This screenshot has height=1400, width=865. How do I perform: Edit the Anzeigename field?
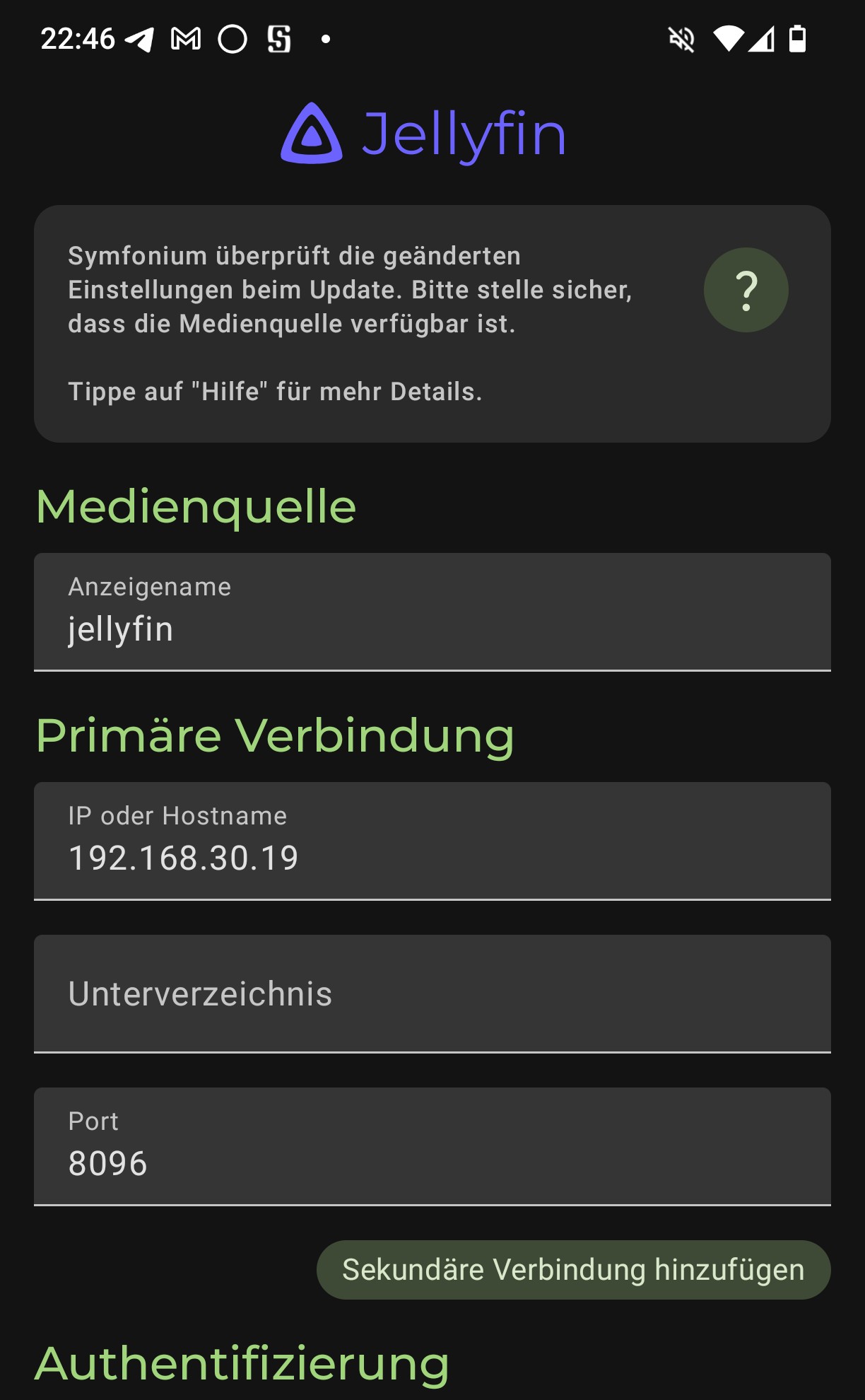tap(432, 612)
